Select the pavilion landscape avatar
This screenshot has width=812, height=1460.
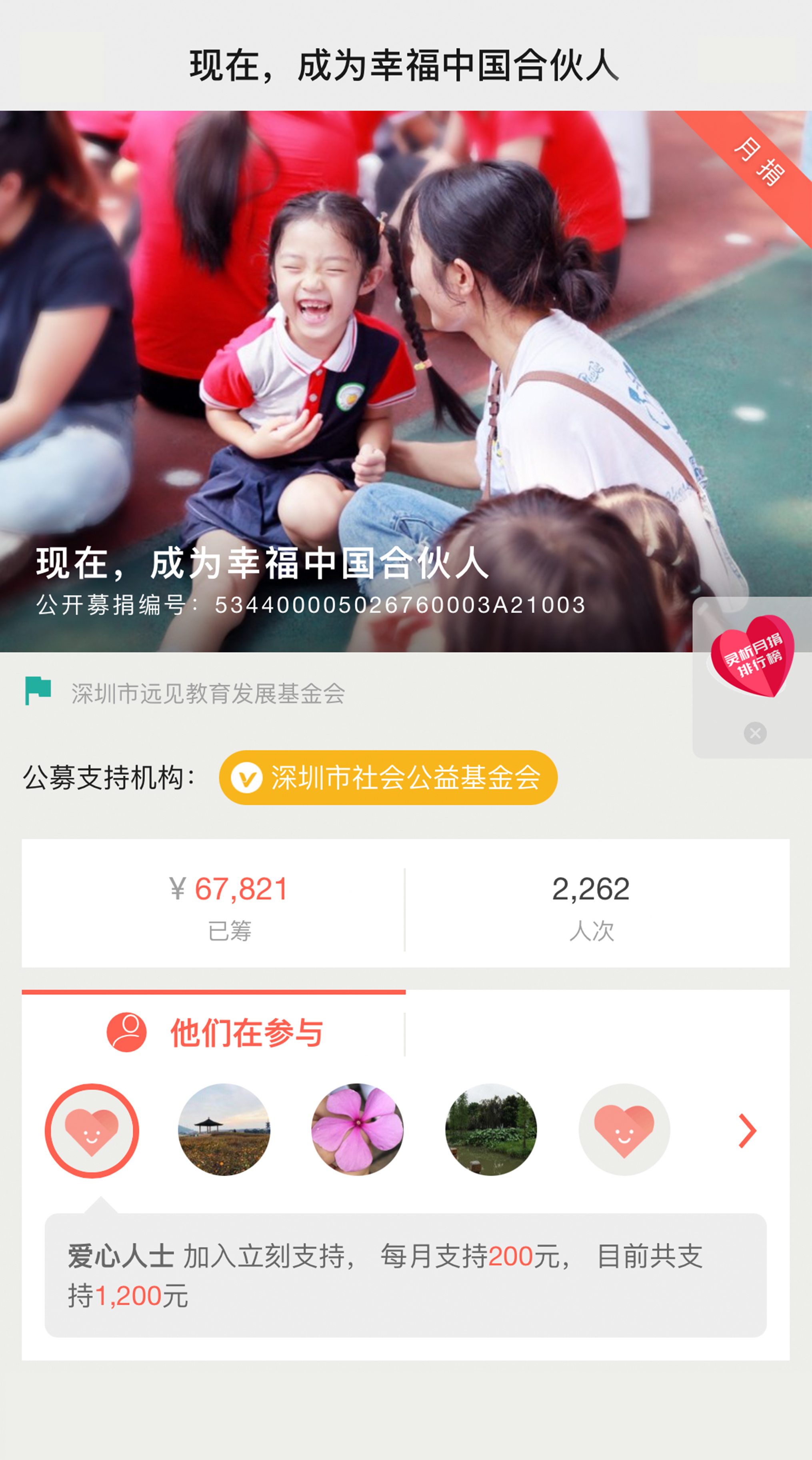pyautogui.click(x=224, y=1130)
